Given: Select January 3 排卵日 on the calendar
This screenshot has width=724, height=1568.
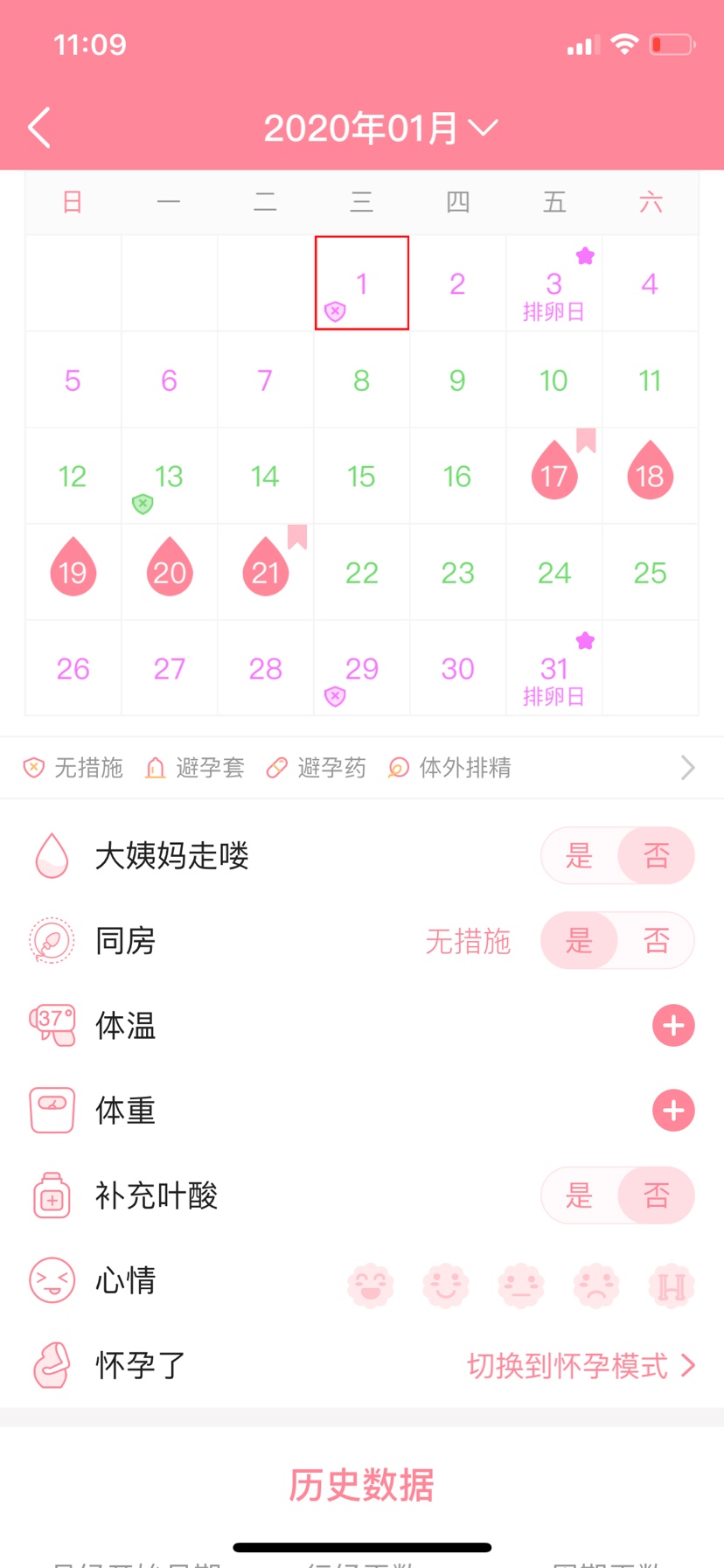Looking at the screenshot, I should click(x=554, y=283).
